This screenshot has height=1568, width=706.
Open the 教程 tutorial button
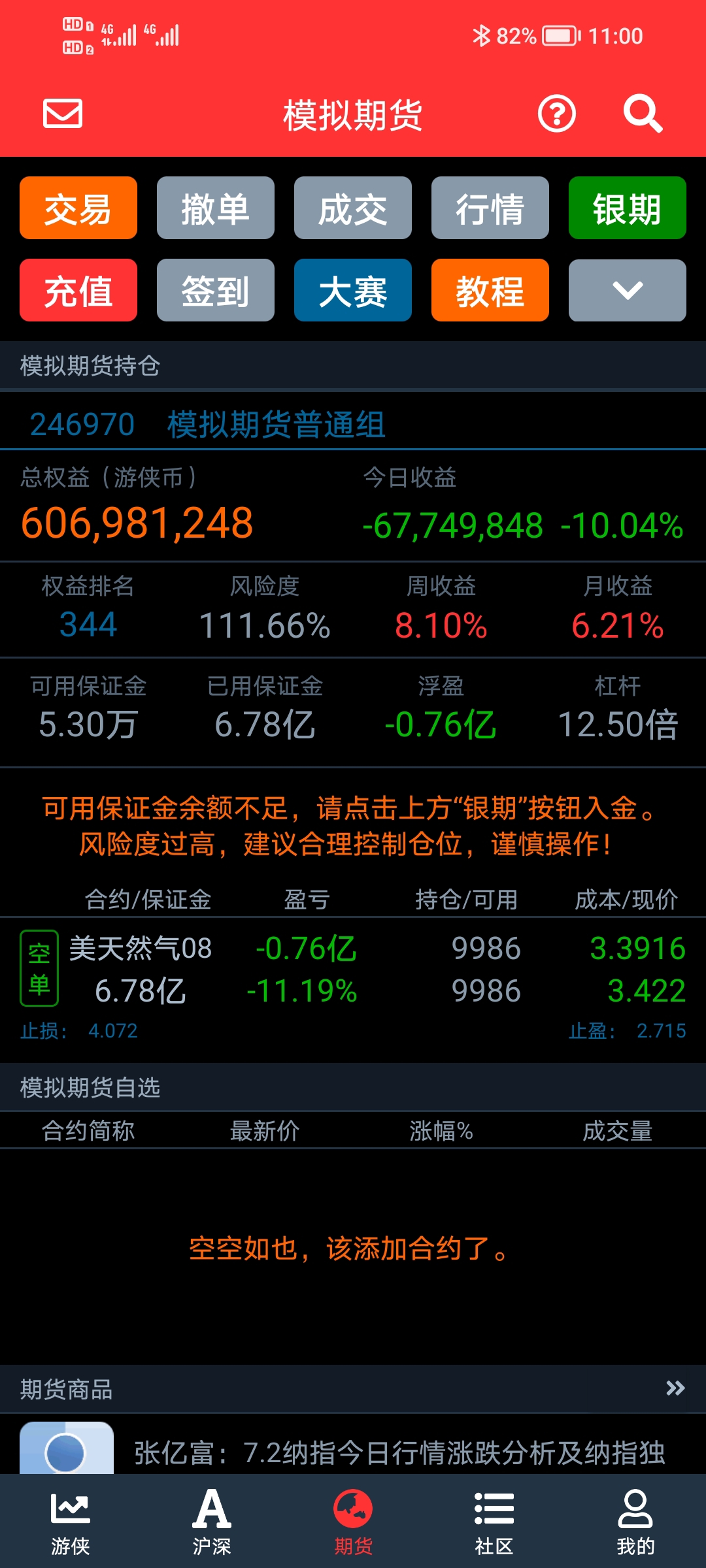click(x=490, y=290)
